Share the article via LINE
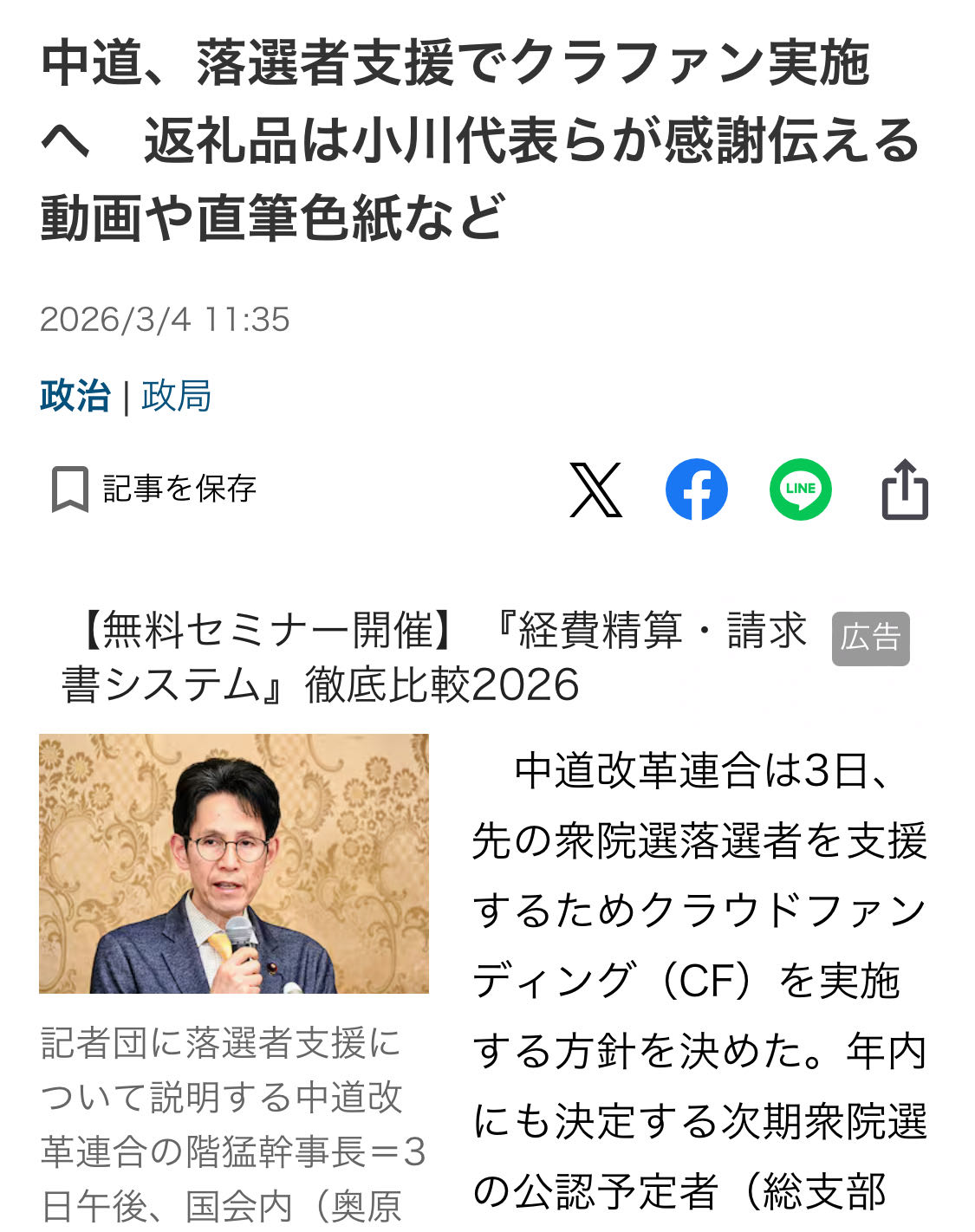Viewport: 975px width, 1232px height. click(800, 490)
